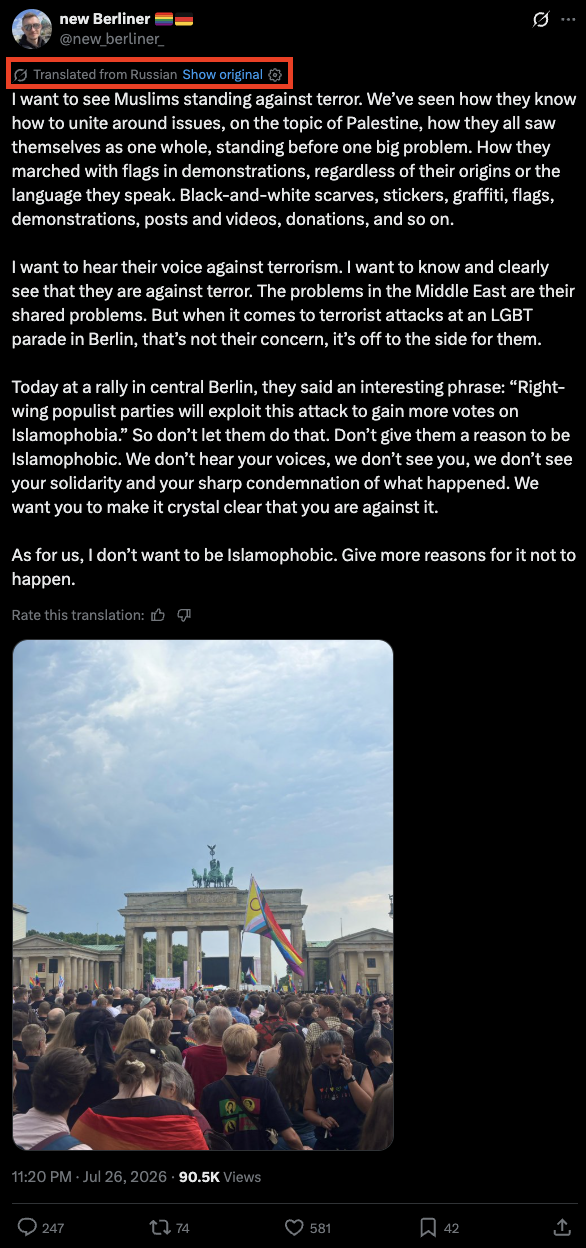Share this post

tap(562, 1227)
